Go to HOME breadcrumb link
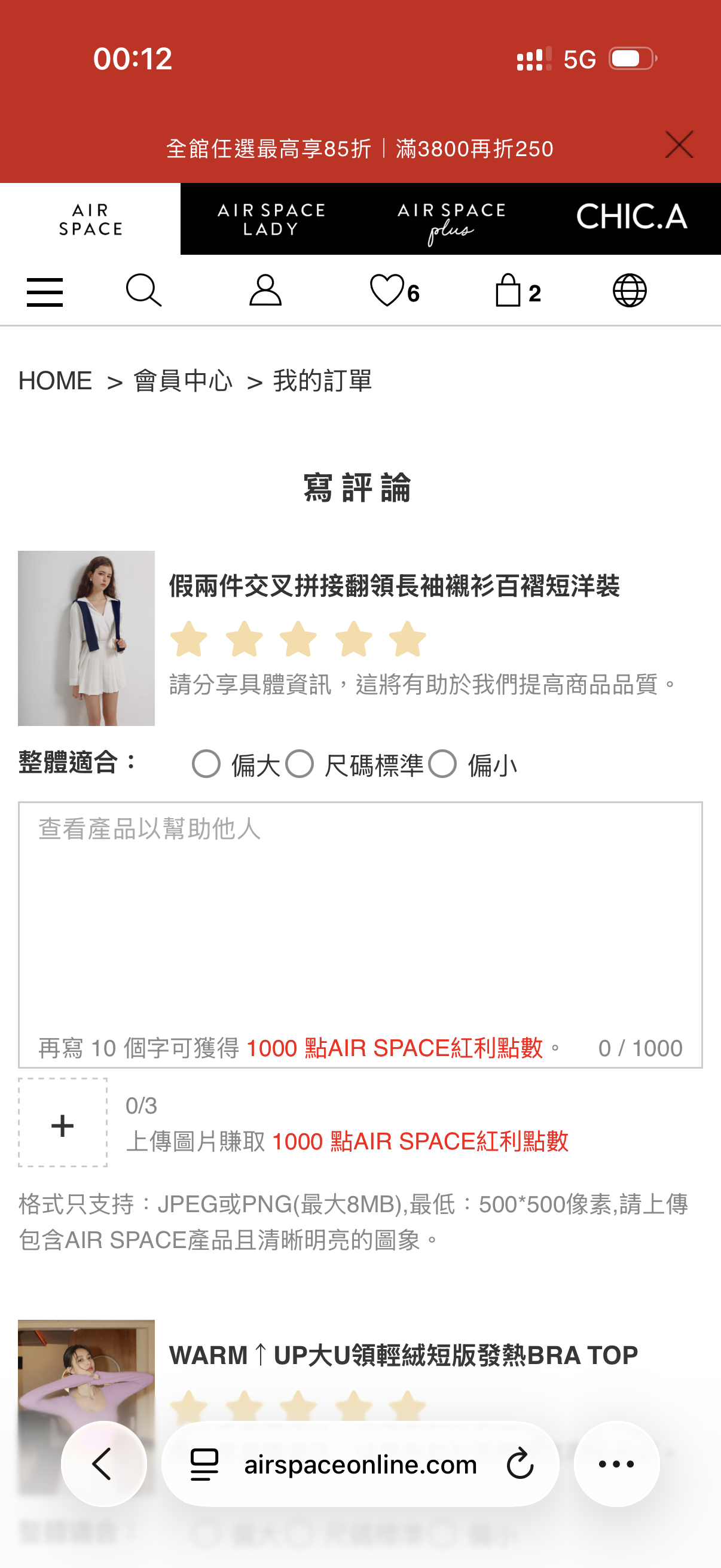 pos(55,381)
